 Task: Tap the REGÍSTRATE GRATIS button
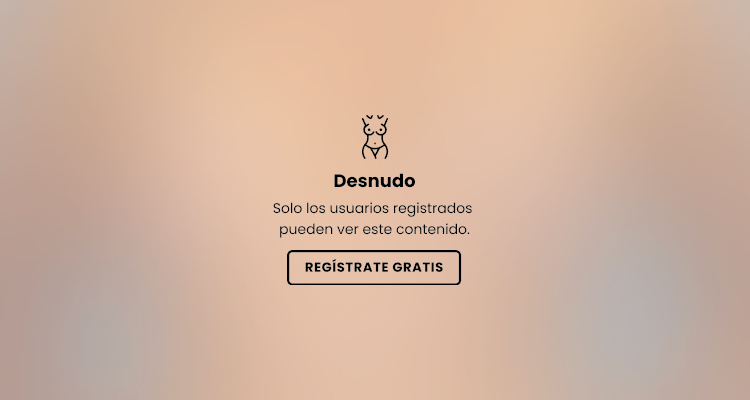[x=374, y=268]
